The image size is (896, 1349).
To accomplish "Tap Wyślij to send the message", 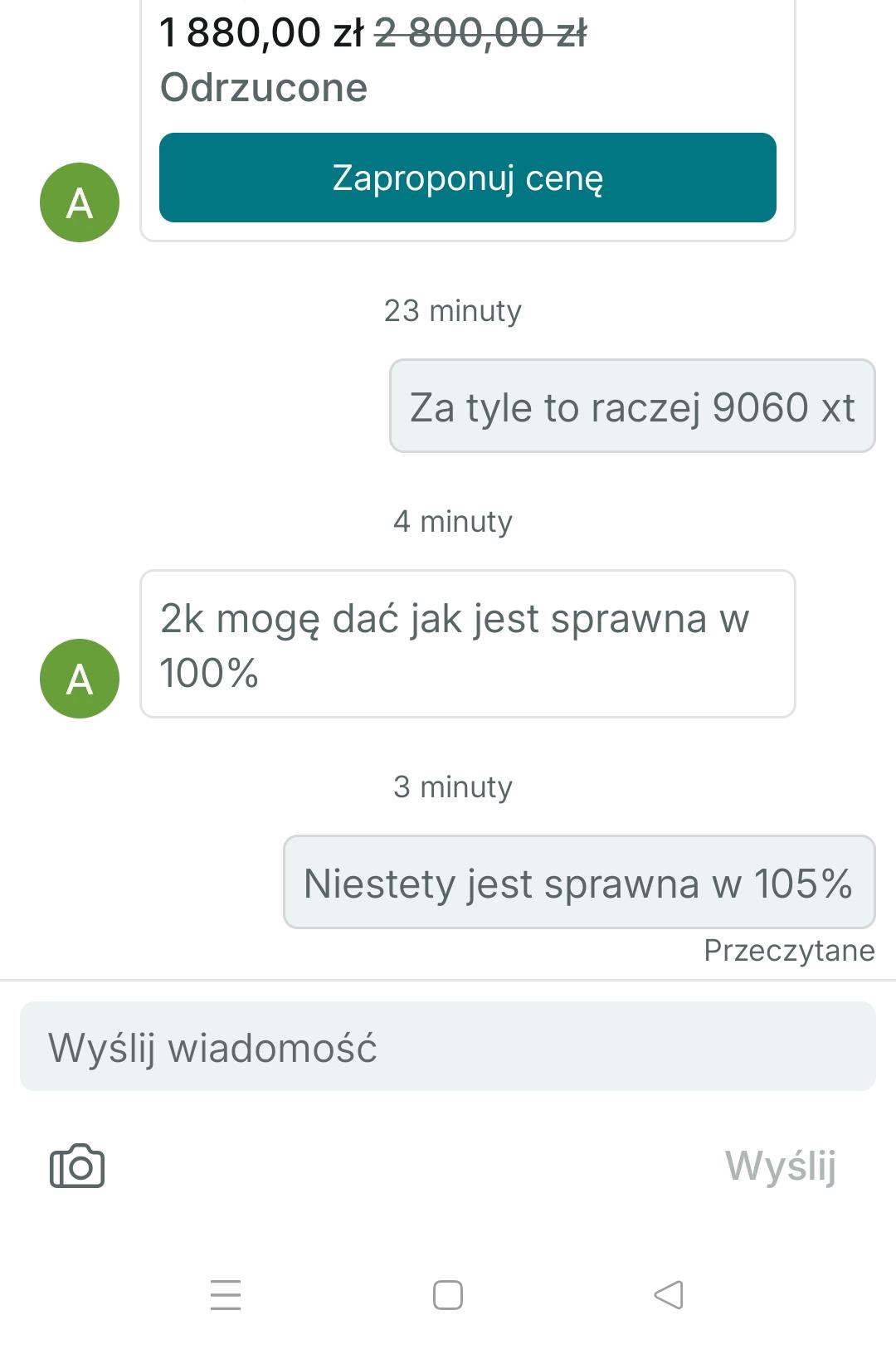I will coord(780,1165).
